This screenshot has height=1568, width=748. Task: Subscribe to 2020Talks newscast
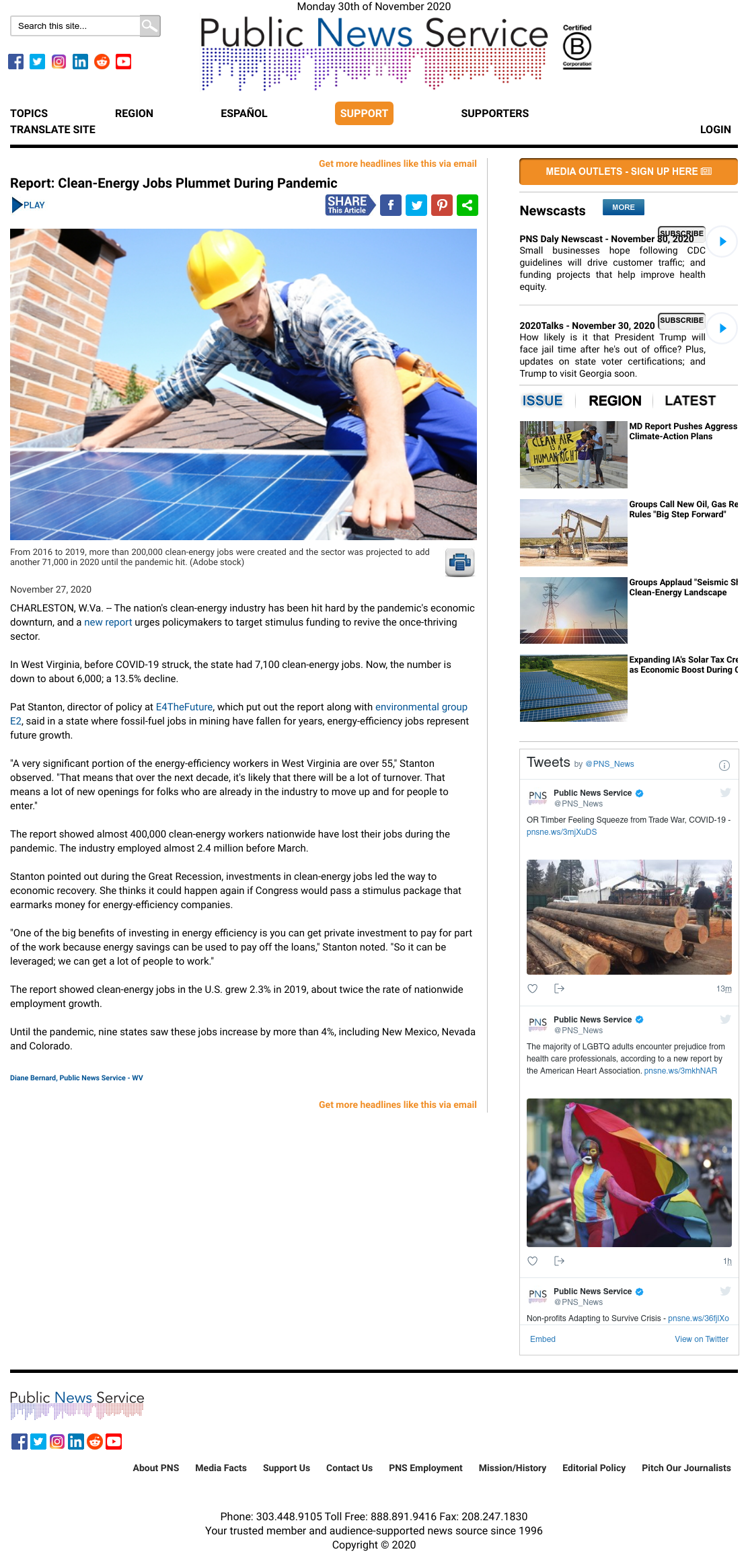681,320
